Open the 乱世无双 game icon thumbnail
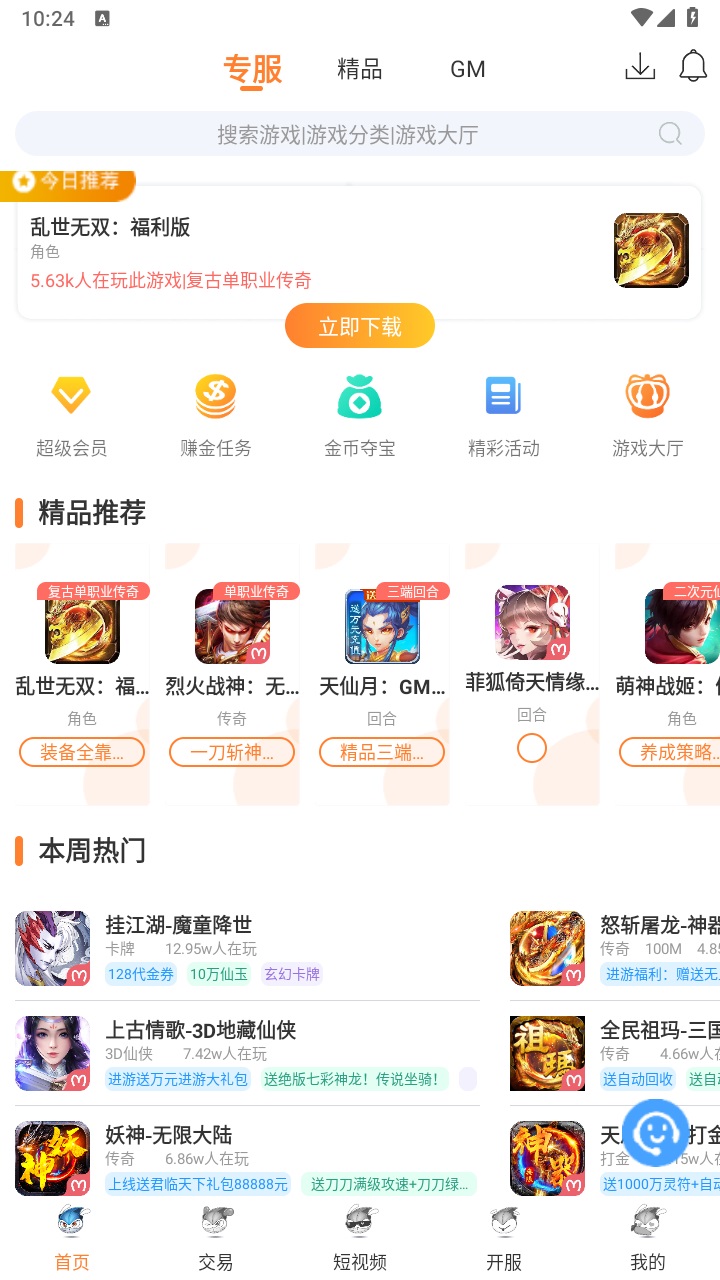The image size is (720, 1280). pyautogui.click(x=651, y=250)
